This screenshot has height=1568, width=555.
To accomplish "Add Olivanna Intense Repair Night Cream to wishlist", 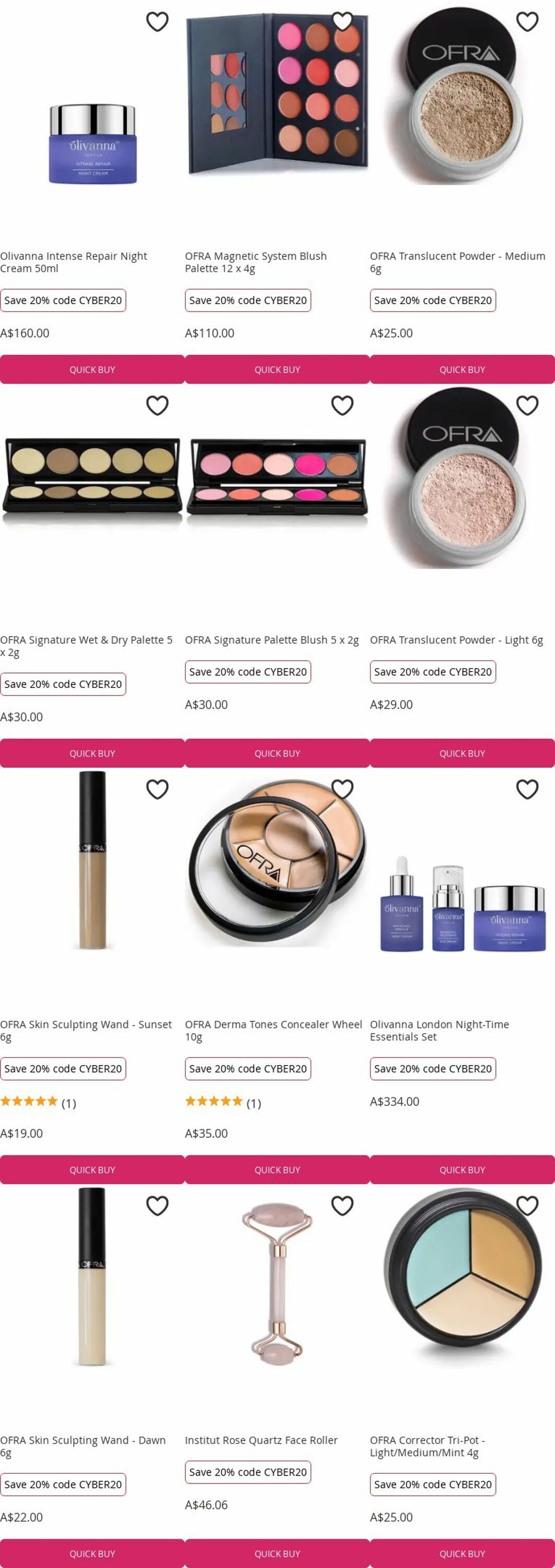I will click(x=157, y=22).
